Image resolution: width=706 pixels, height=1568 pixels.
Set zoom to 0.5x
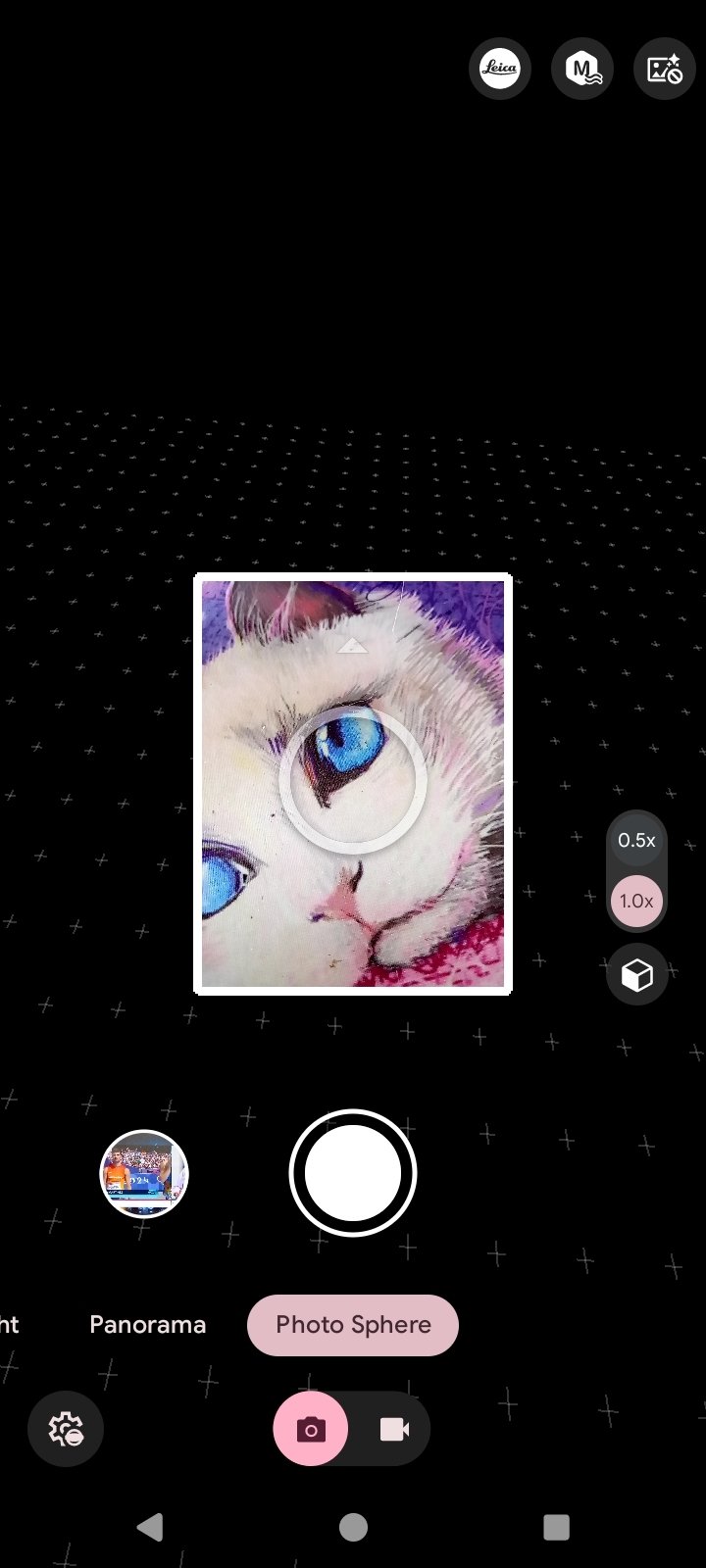pos(636,840)
